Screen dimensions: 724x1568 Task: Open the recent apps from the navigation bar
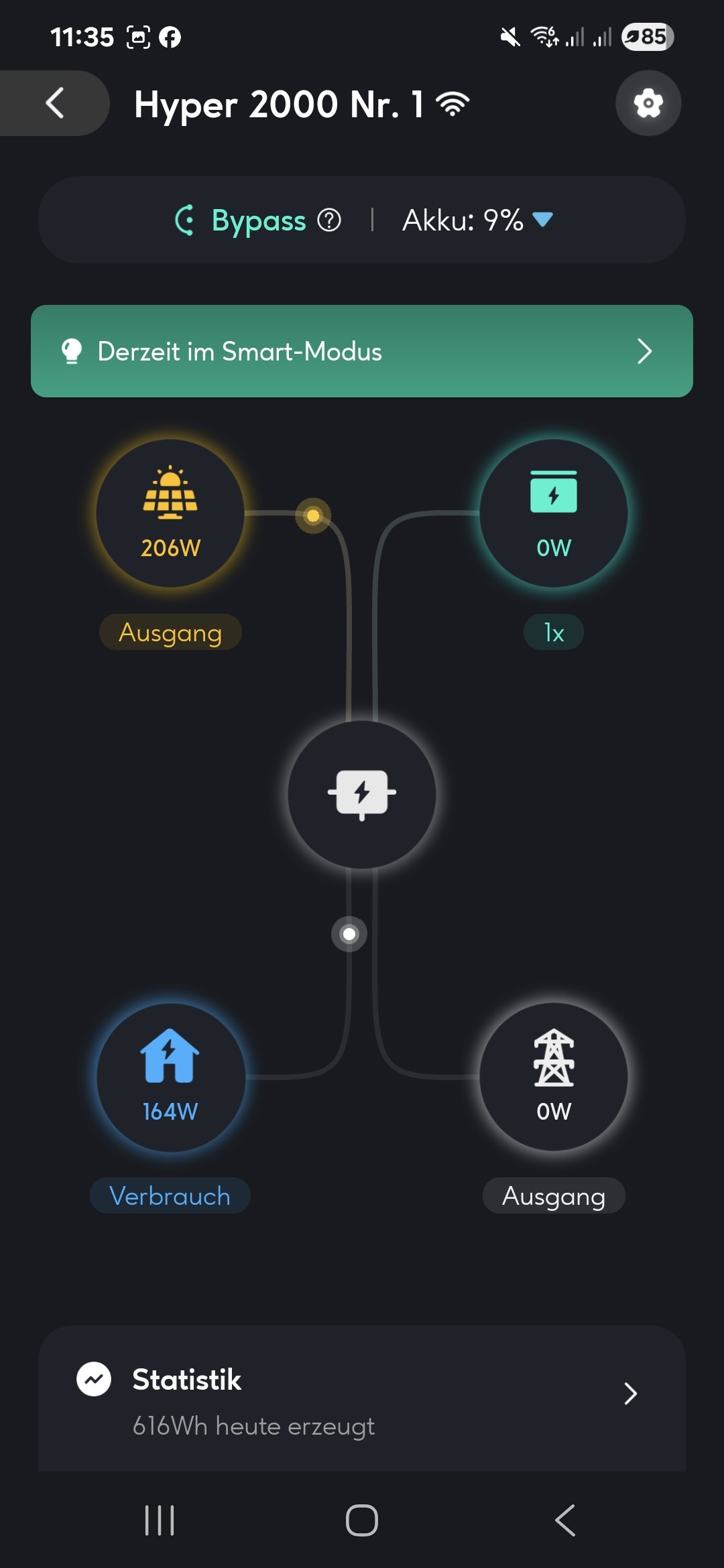tap(160, 1520)
